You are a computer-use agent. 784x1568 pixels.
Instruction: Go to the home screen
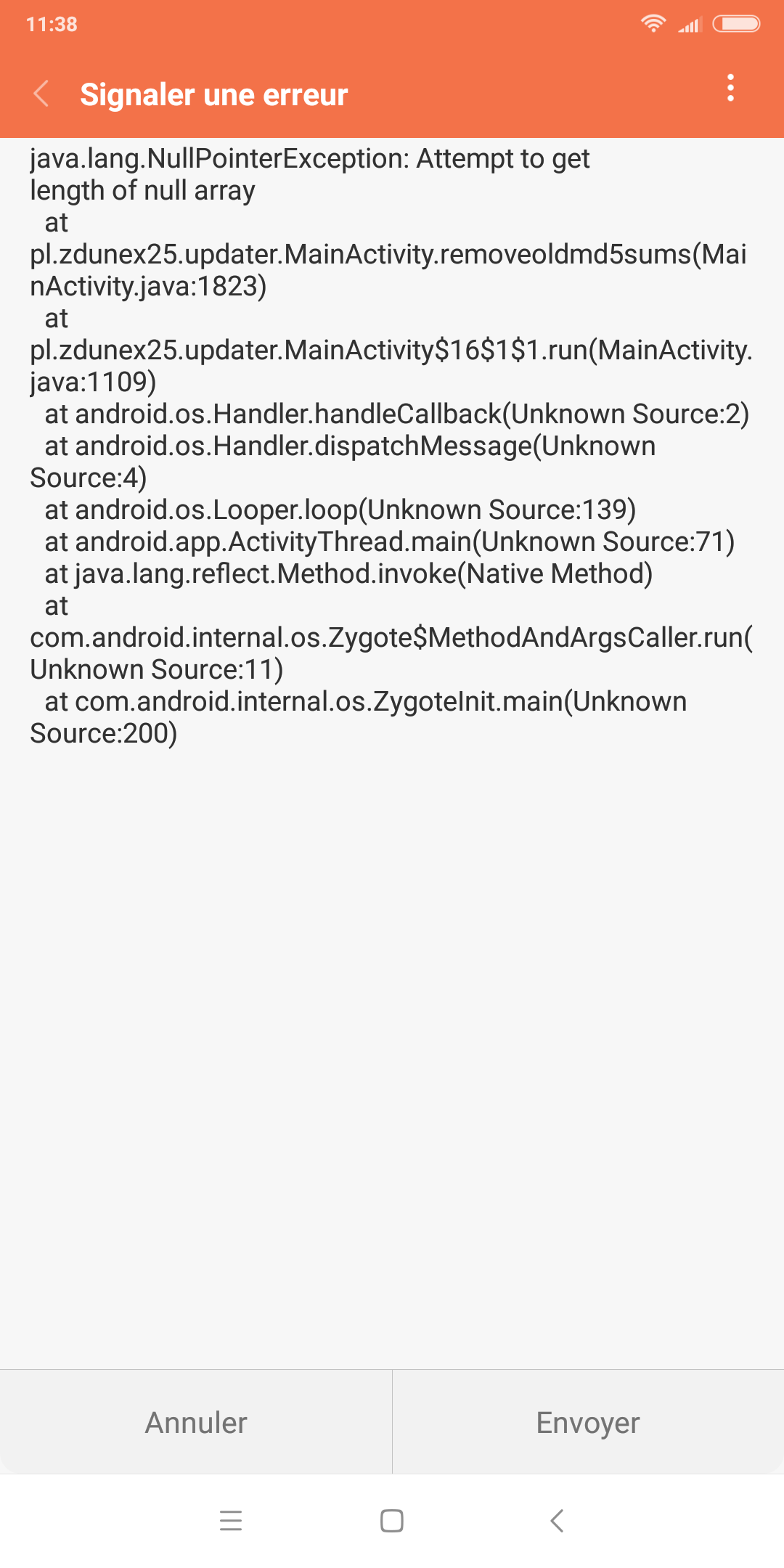[392, 1520]
